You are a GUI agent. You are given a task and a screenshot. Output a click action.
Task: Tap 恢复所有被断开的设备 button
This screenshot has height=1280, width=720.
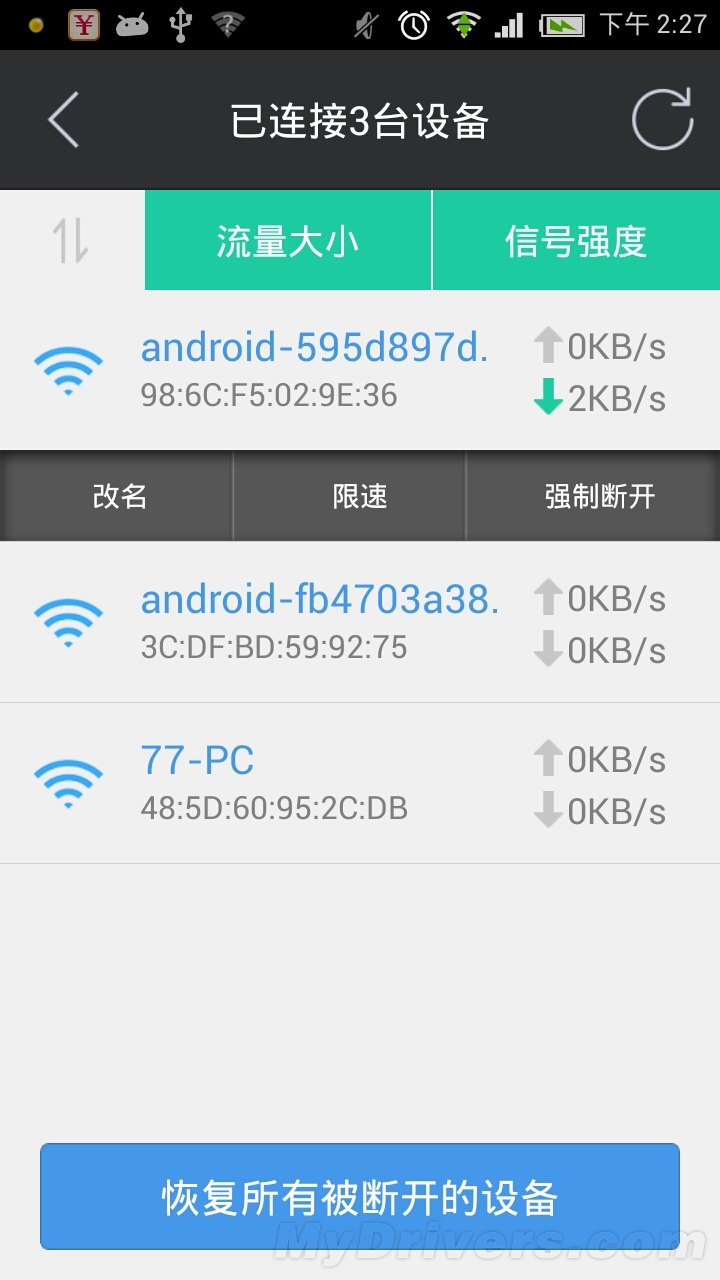360,1197
